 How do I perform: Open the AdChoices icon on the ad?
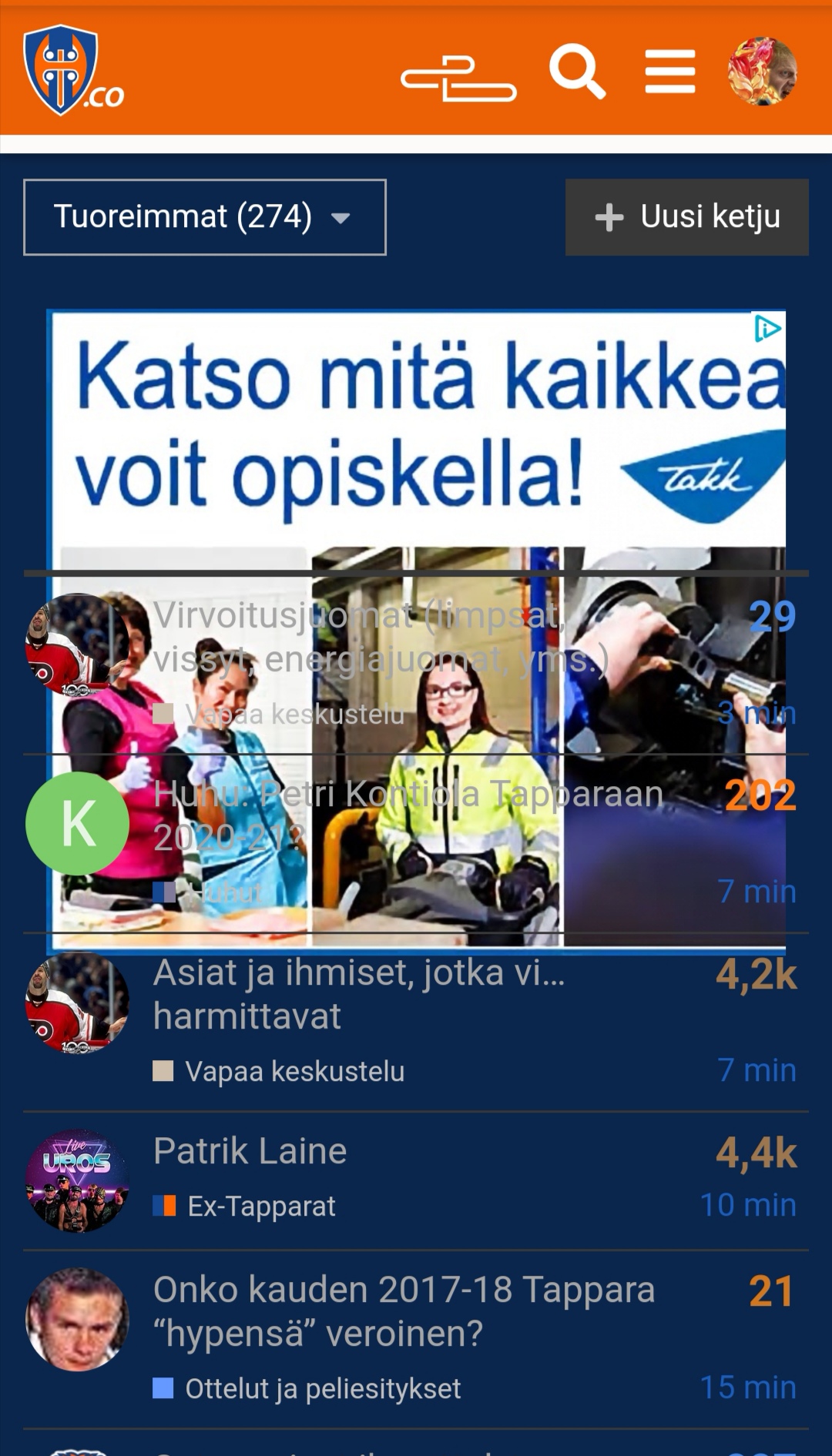point(767,329)
